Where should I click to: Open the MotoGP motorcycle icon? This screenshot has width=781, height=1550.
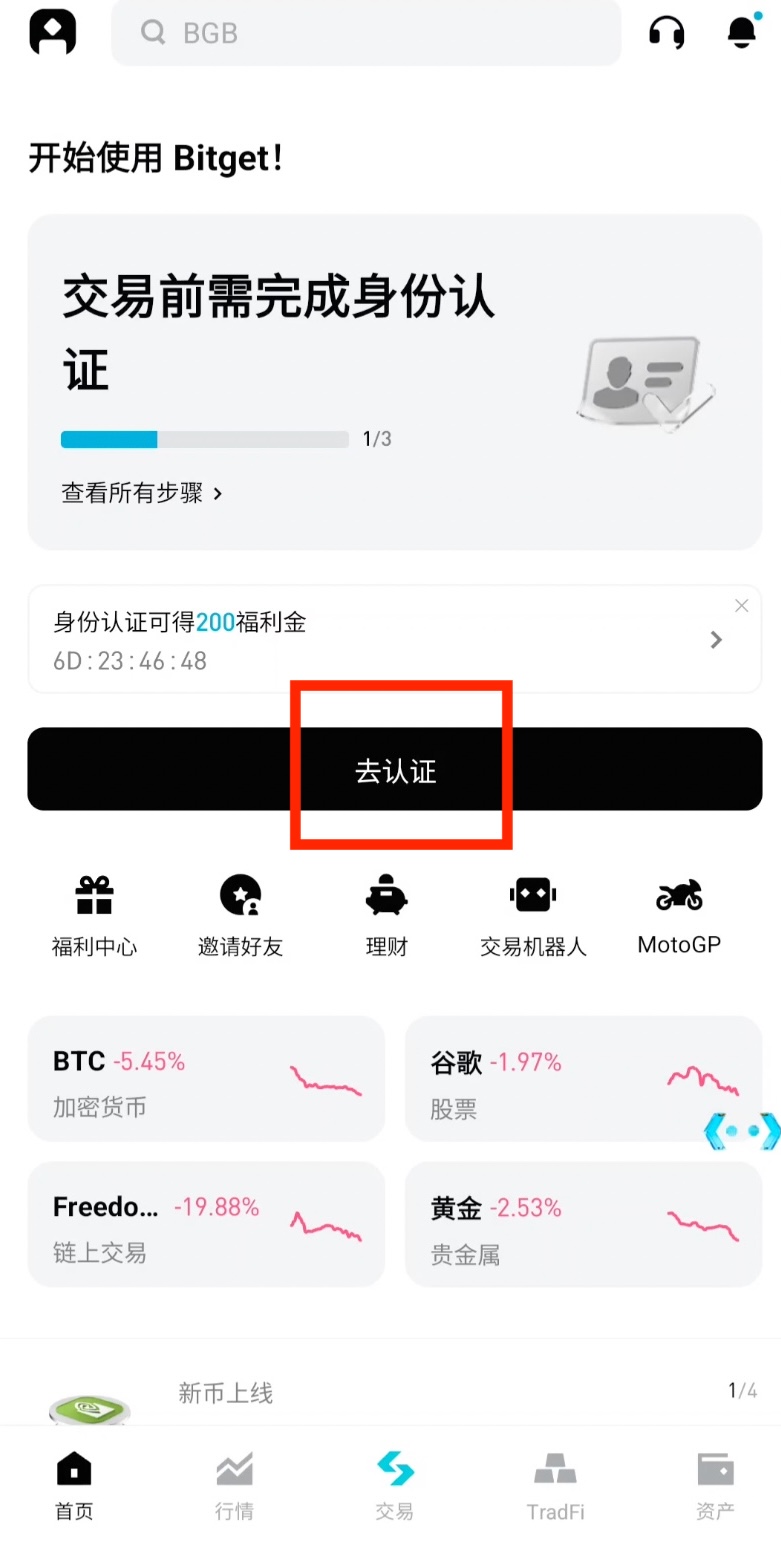(x=678, y=912)
